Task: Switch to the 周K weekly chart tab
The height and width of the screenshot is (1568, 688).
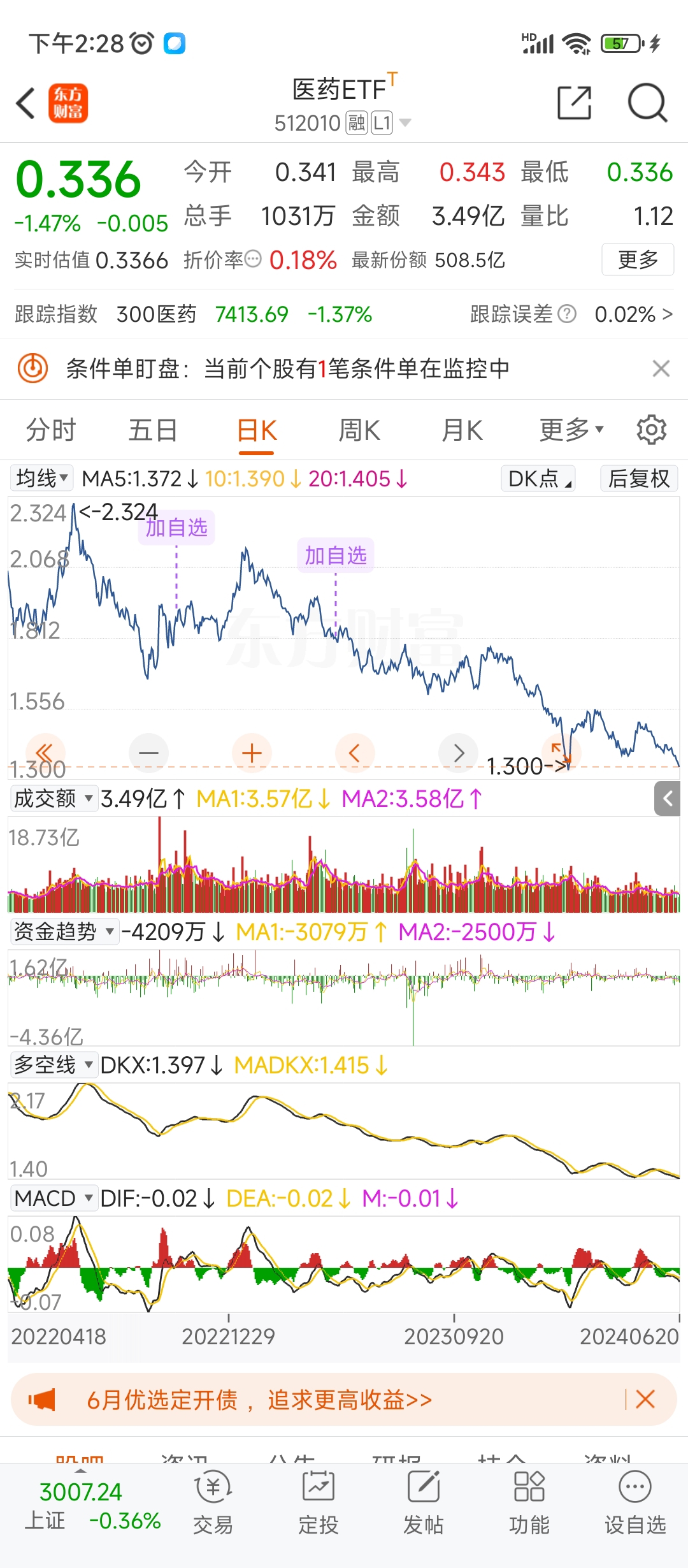Action: (x=359, y=429)
